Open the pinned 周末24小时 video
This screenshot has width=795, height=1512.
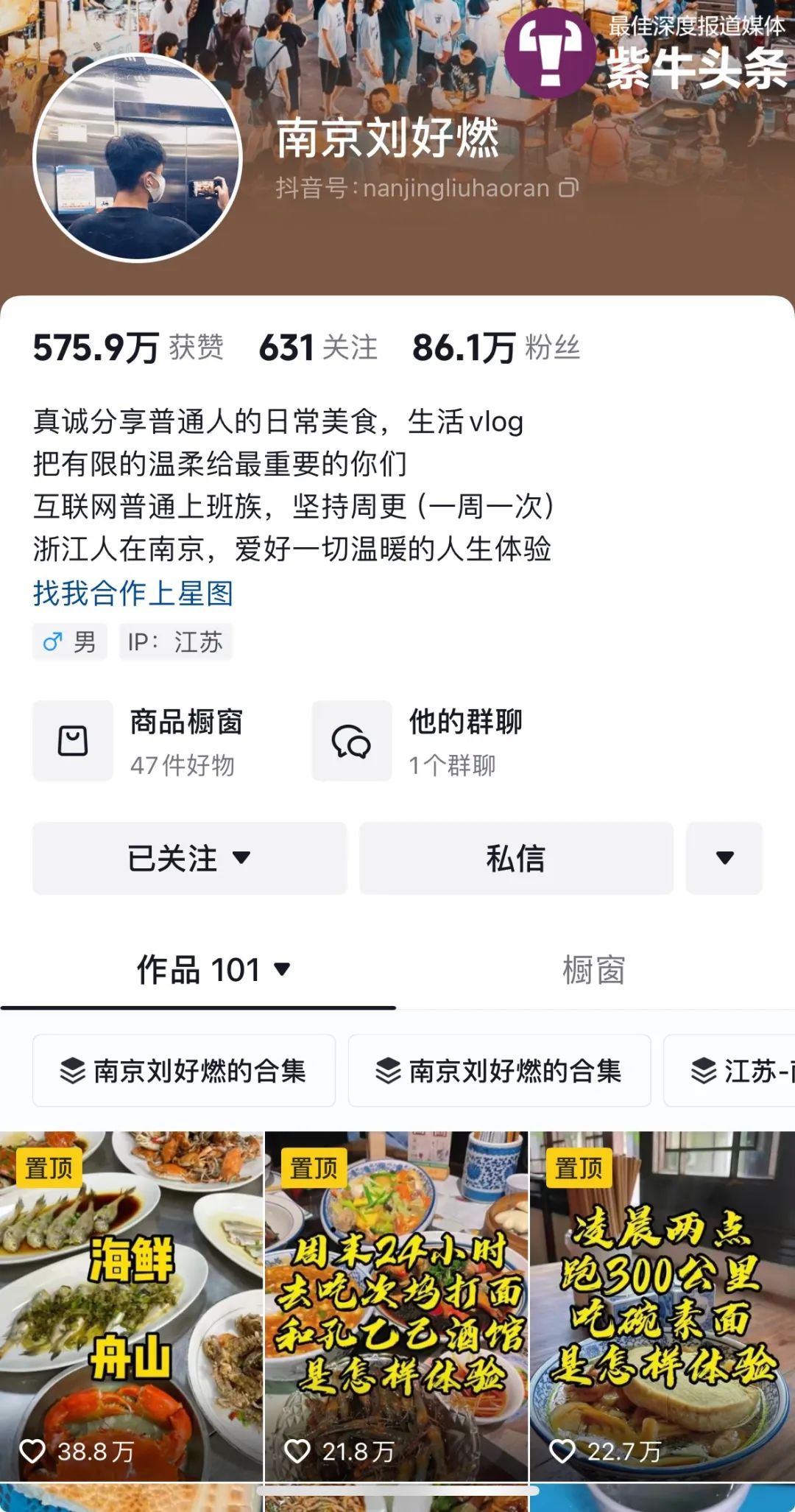396,1307
